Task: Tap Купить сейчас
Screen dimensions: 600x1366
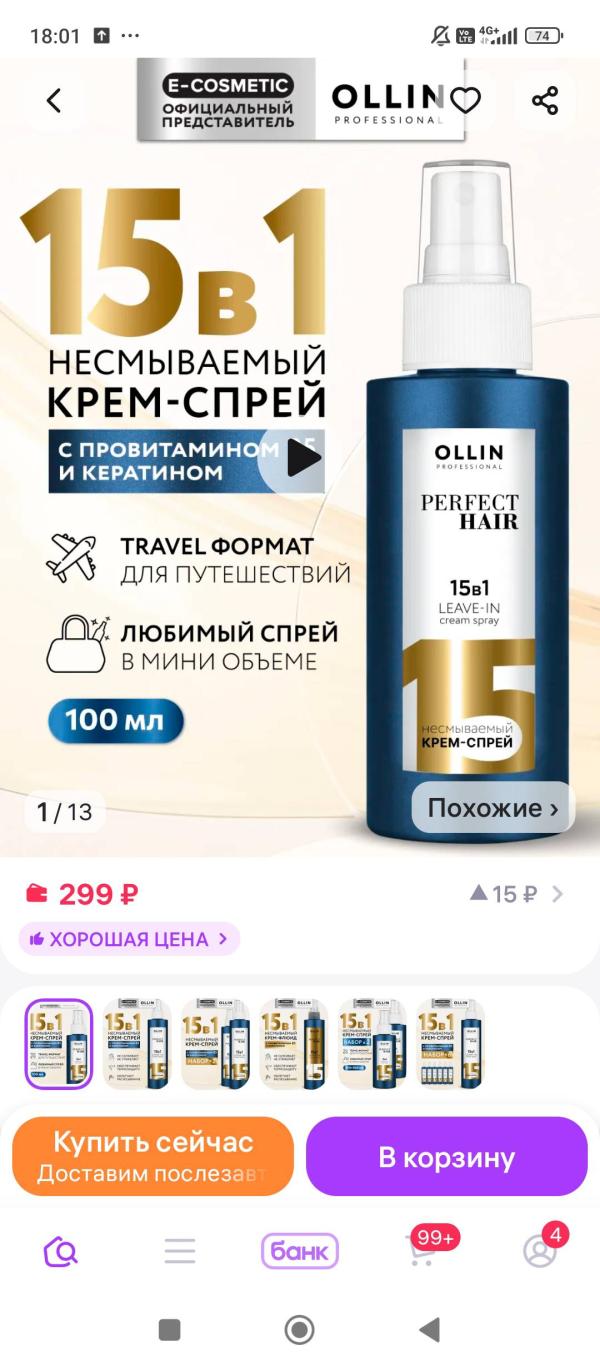Action: coord(153,1156)
